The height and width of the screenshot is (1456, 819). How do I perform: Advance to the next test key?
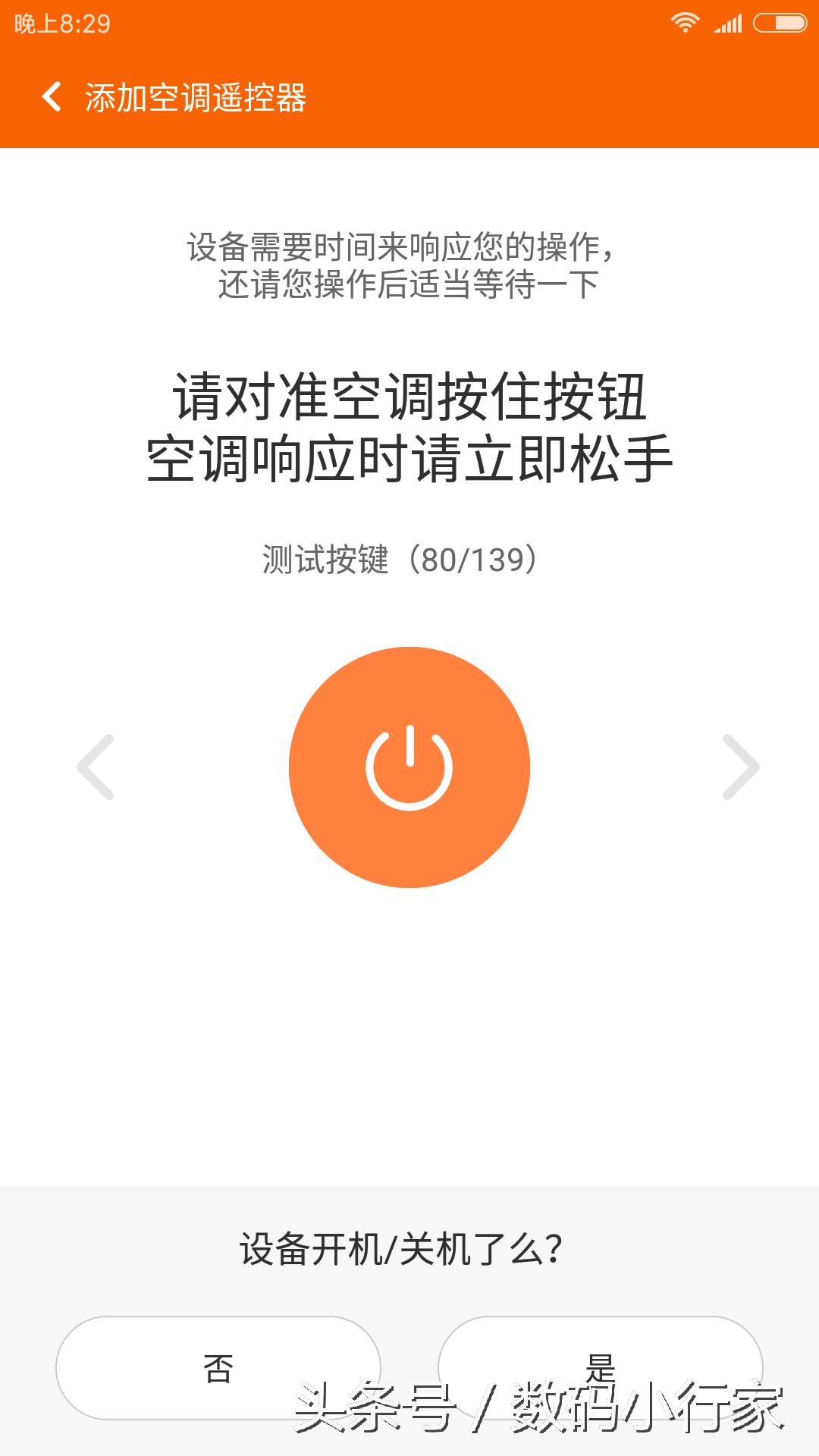point(740,767)
